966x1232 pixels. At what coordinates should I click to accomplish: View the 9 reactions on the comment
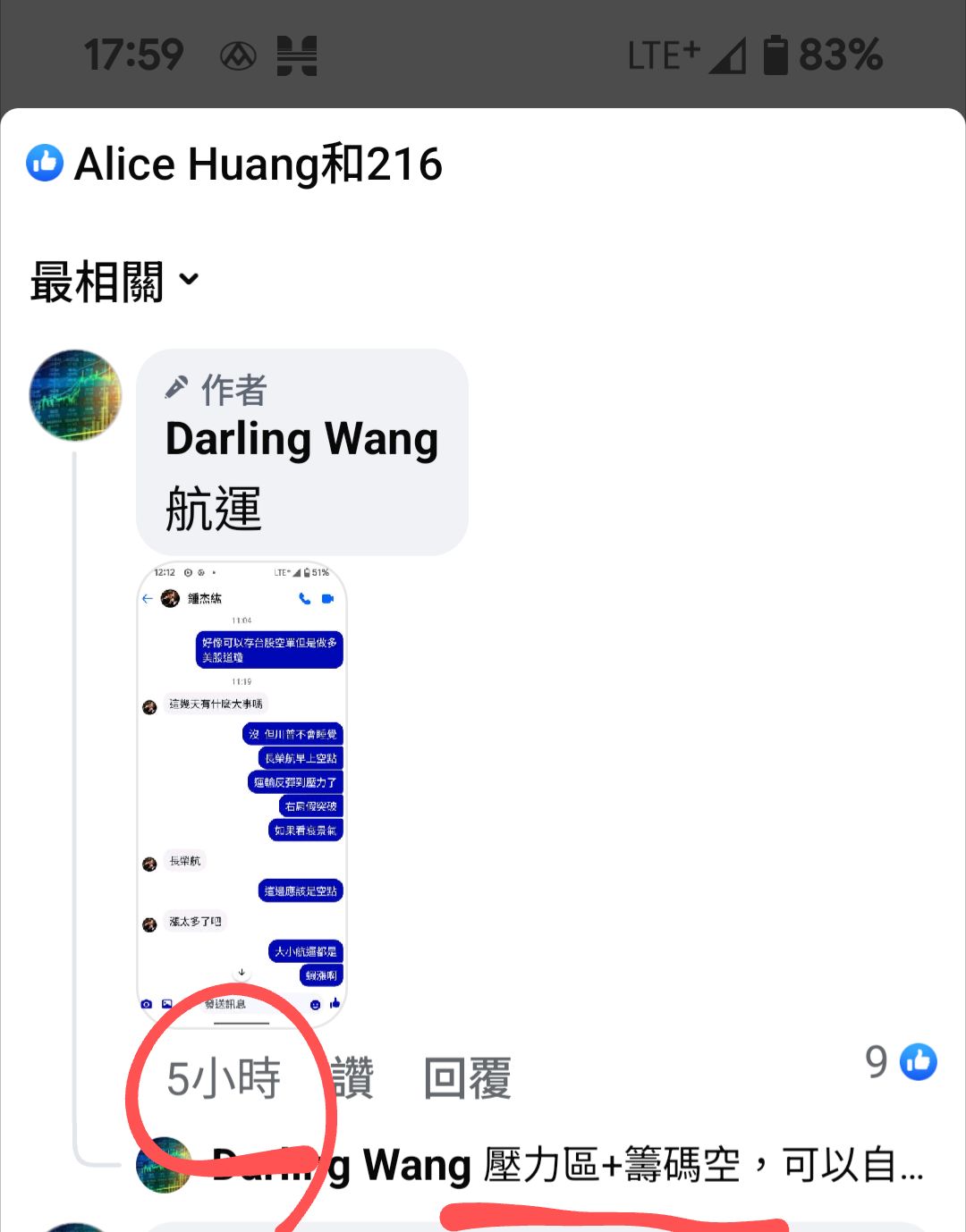(x=901, y=1062)
